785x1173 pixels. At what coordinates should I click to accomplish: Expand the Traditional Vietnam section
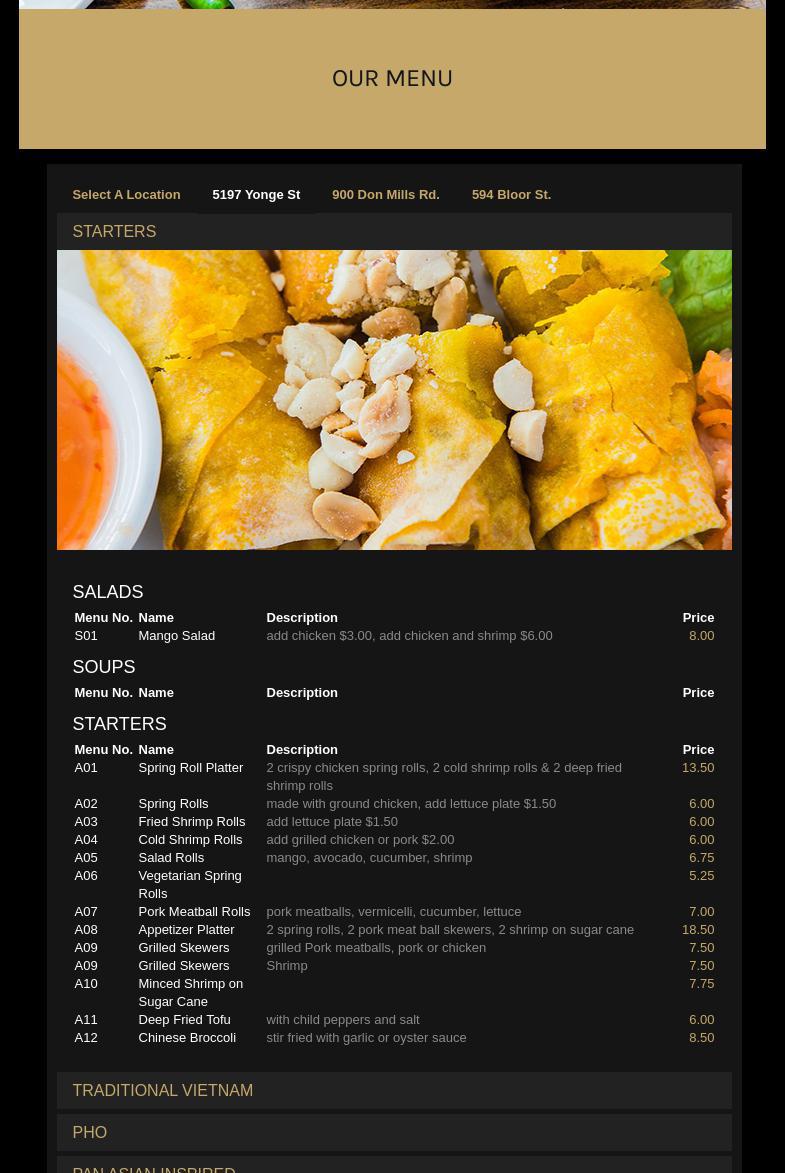pyautogui.click(x=162, y=1091)
